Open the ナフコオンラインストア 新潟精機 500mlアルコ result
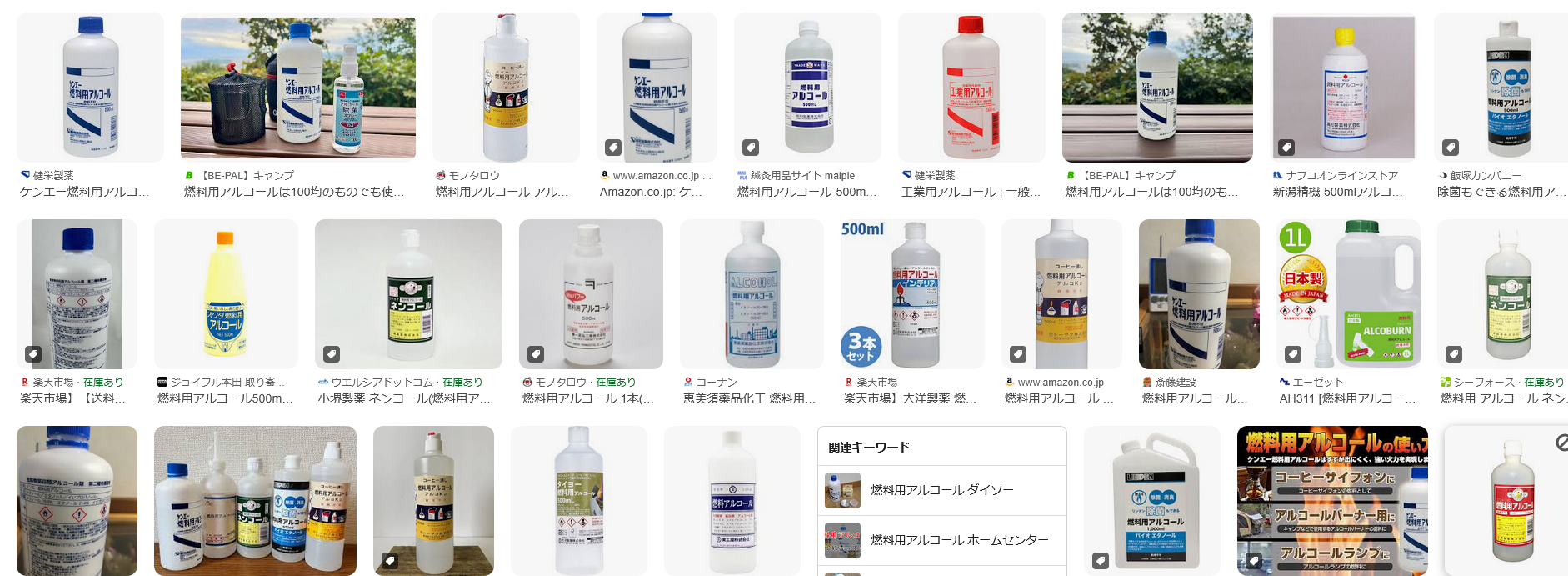The image size is (1568, 576). pos(1343,88)
